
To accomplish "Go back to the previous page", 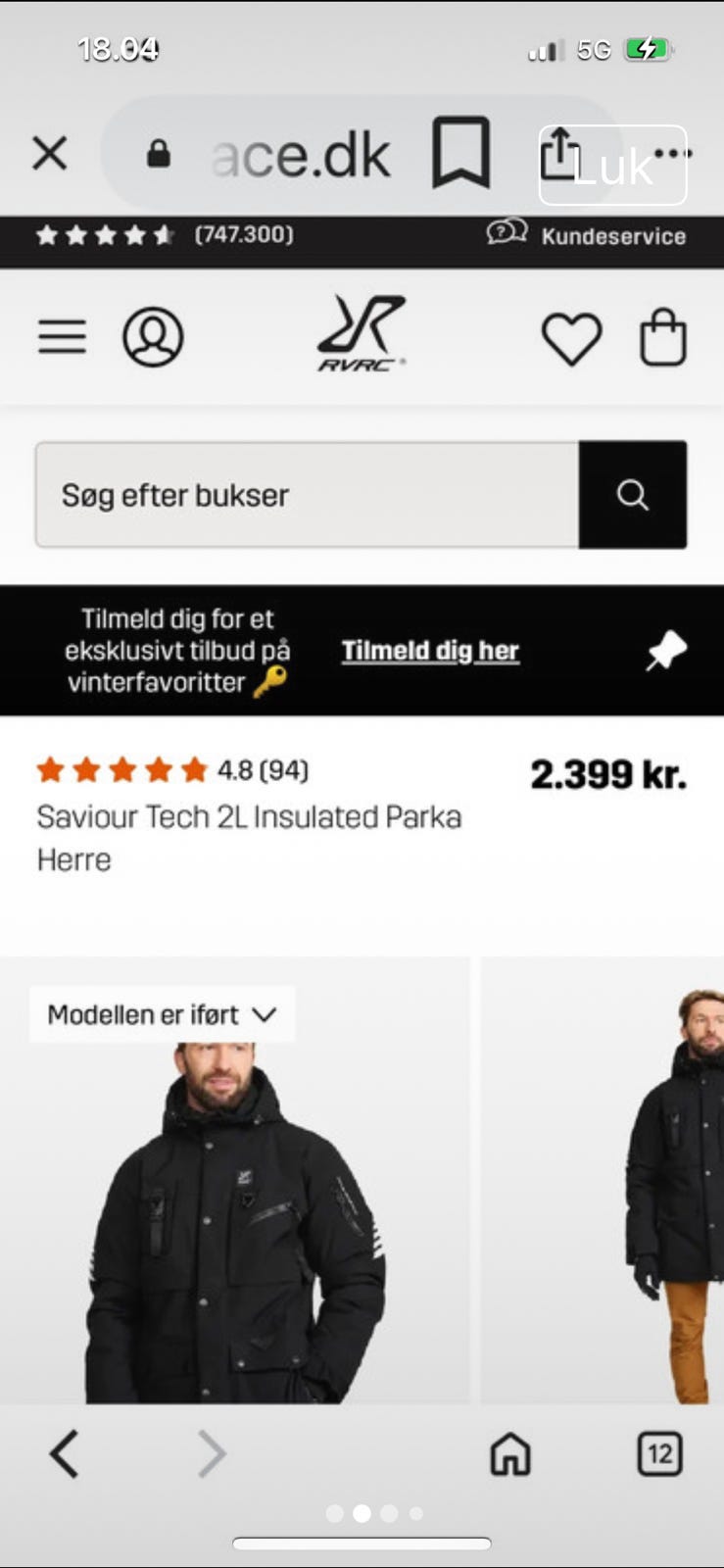I will (65, 1453).
